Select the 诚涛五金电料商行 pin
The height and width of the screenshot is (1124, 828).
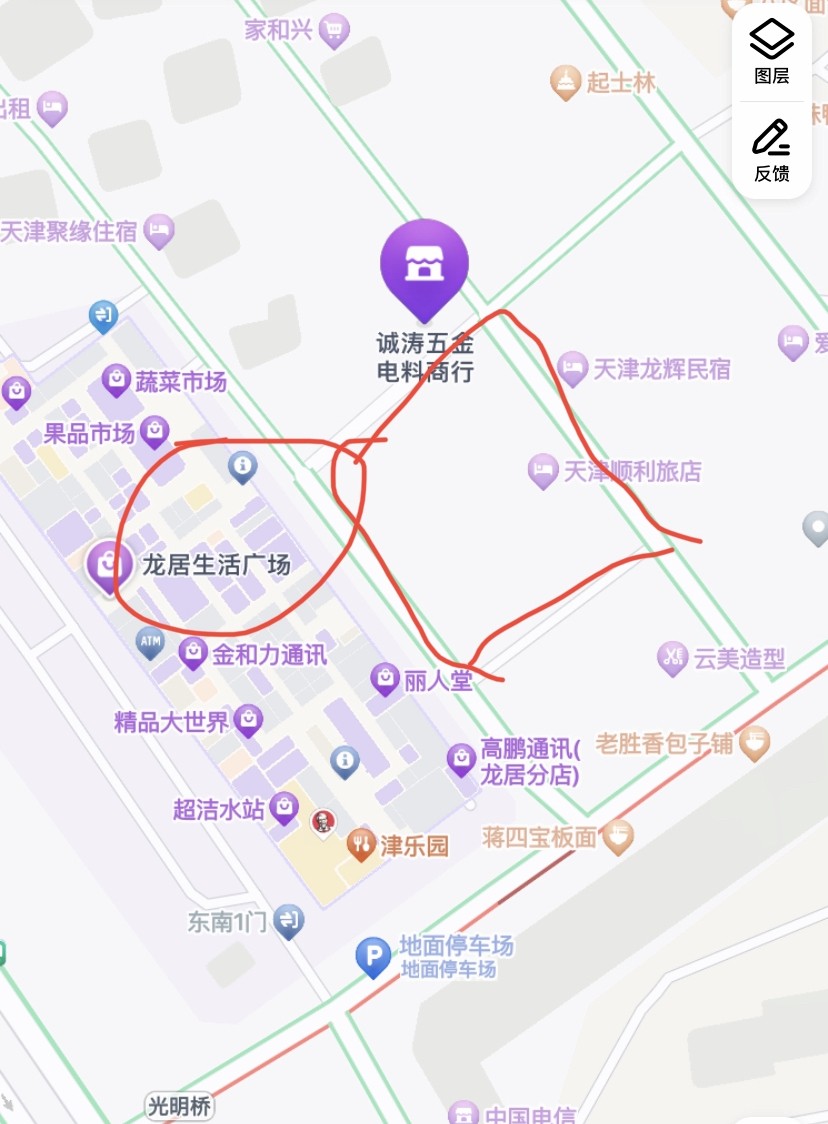pos(424,264)
